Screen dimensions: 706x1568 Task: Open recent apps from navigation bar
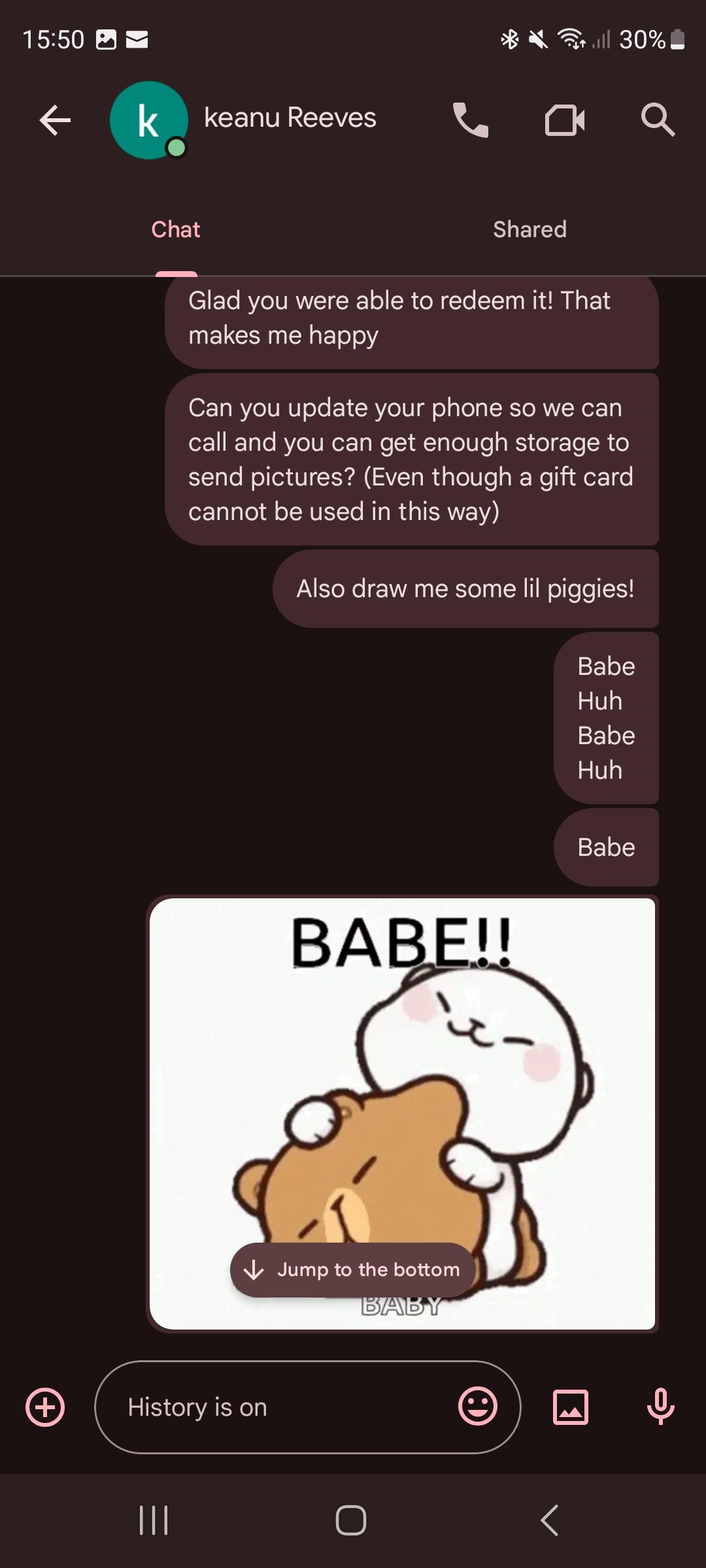pyautogui.click(x=154, y=1520)
